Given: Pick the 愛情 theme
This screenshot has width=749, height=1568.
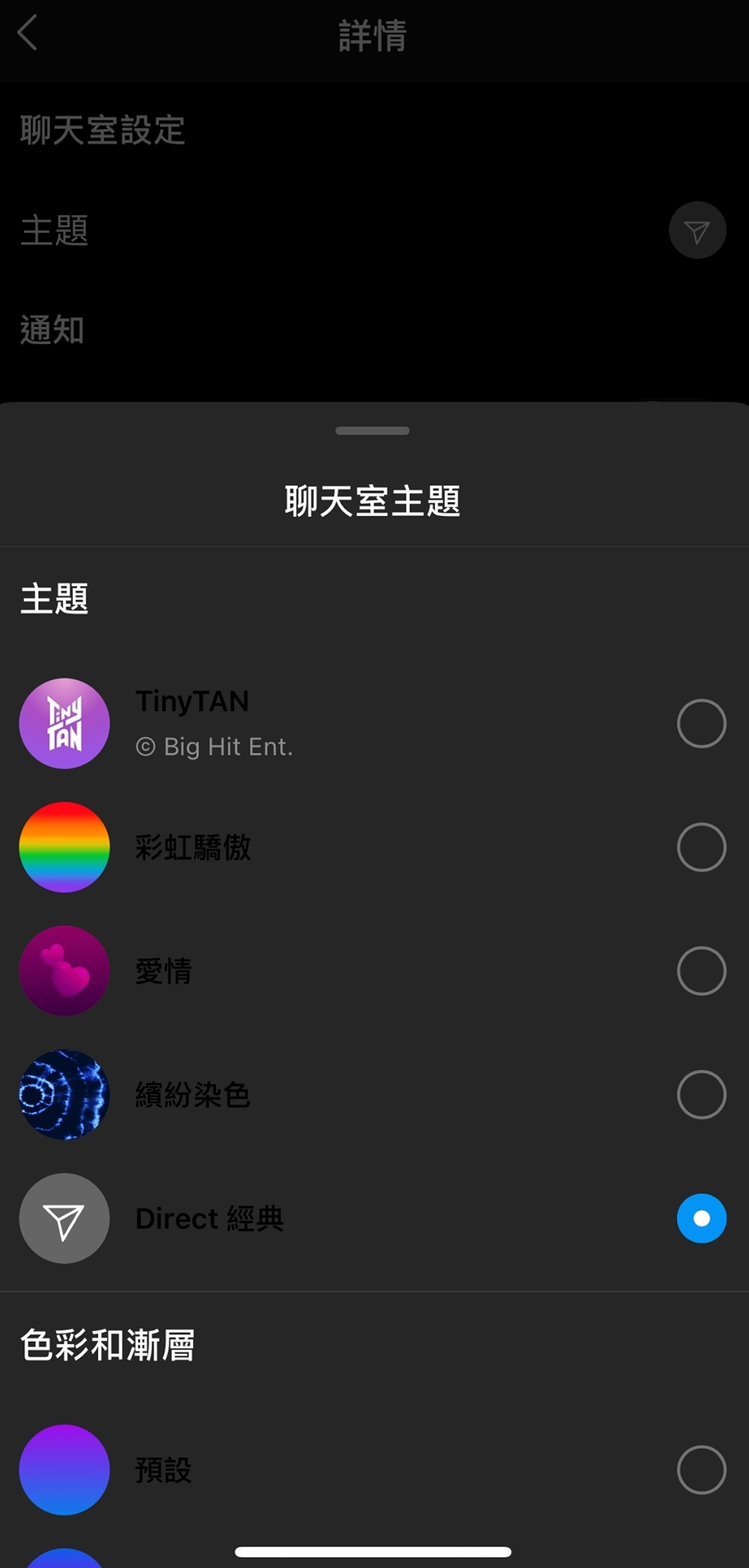Looking at the screenshot, I should pos(701,970).
